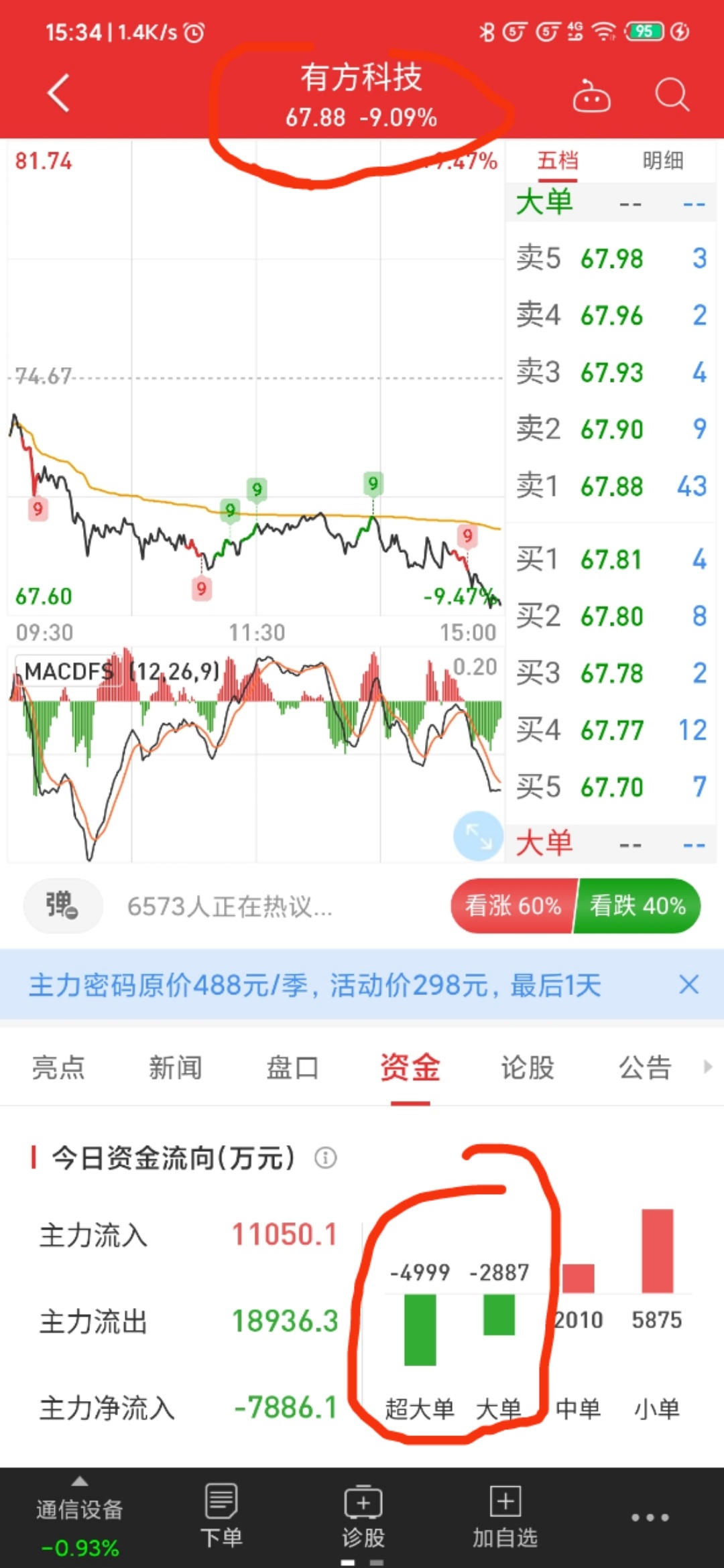Vote 看跌 40%
The height and width of the screenshot is (1568, 724).
638,906
